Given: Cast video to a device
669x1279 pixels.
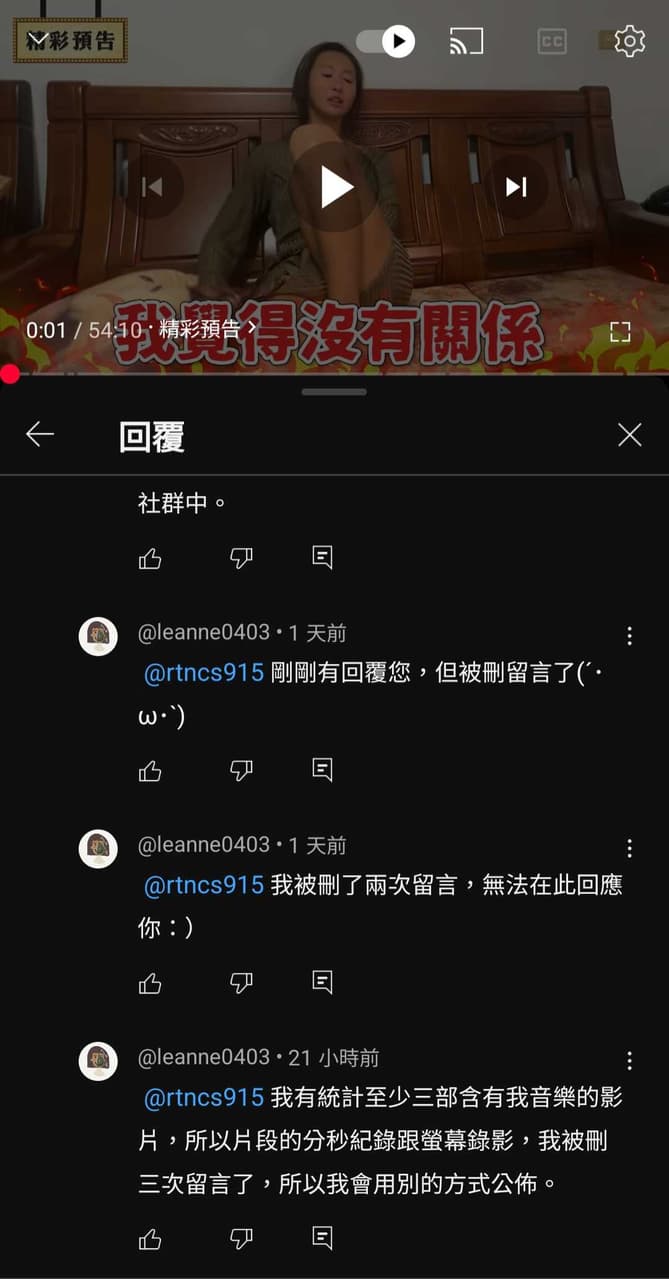Looking at the screenshot, I should point(466,41).
